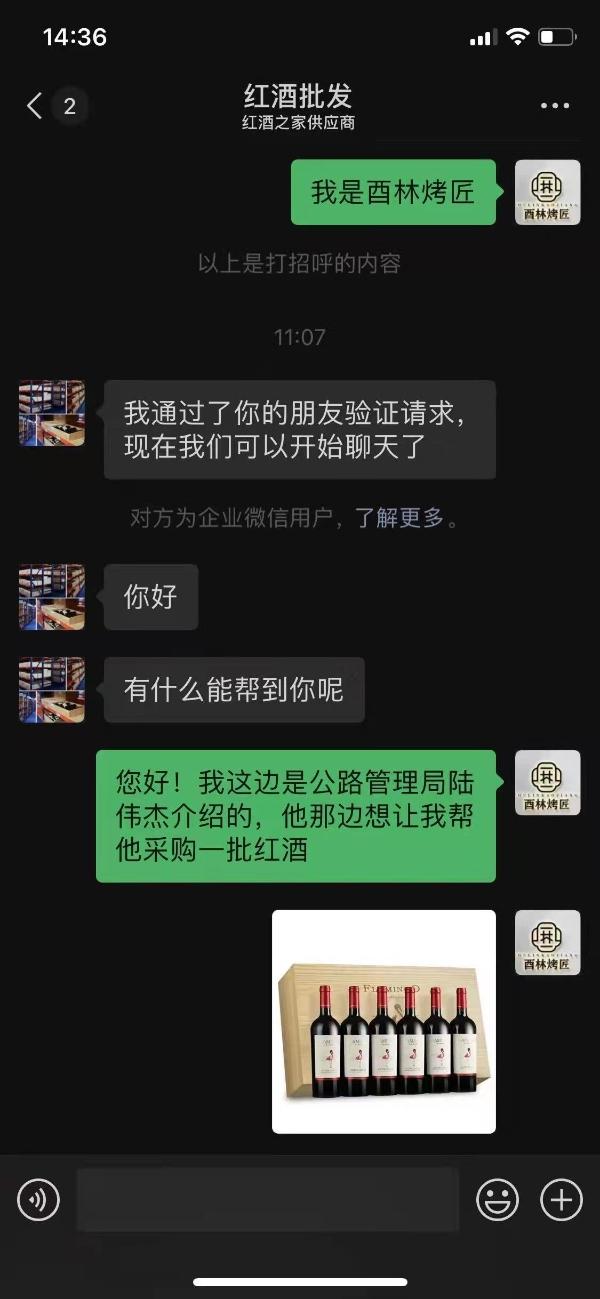
Task: Open the contact avatar beside 你好
Action: [x=52, y=597]
